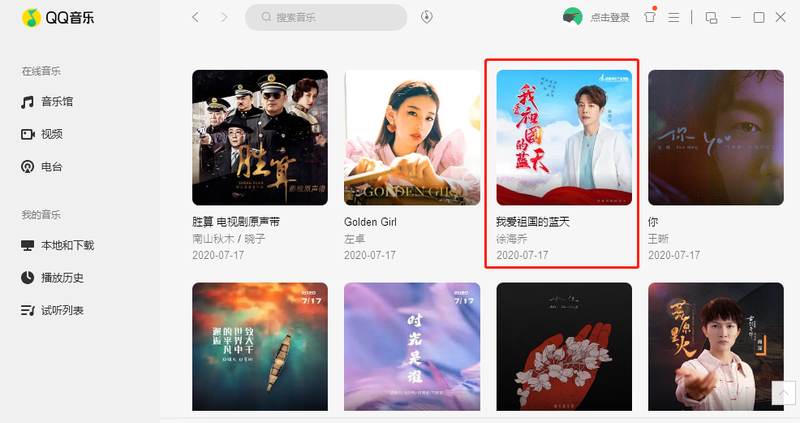Open 本地和下载 music
Image resolution: width=800 pixels, height=423 pixels.
[66, 245]
